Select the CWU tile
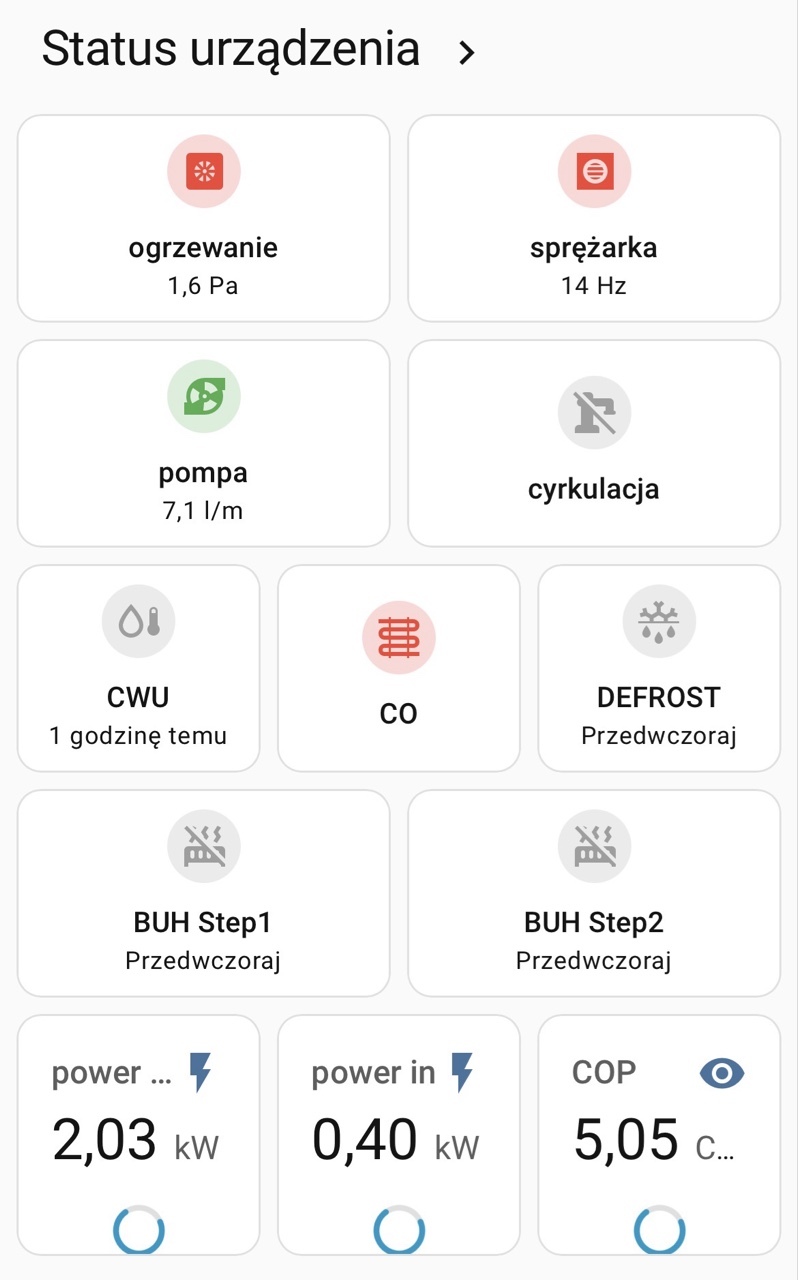This screenshot has width=798, height=1280. tap(138, 668)
